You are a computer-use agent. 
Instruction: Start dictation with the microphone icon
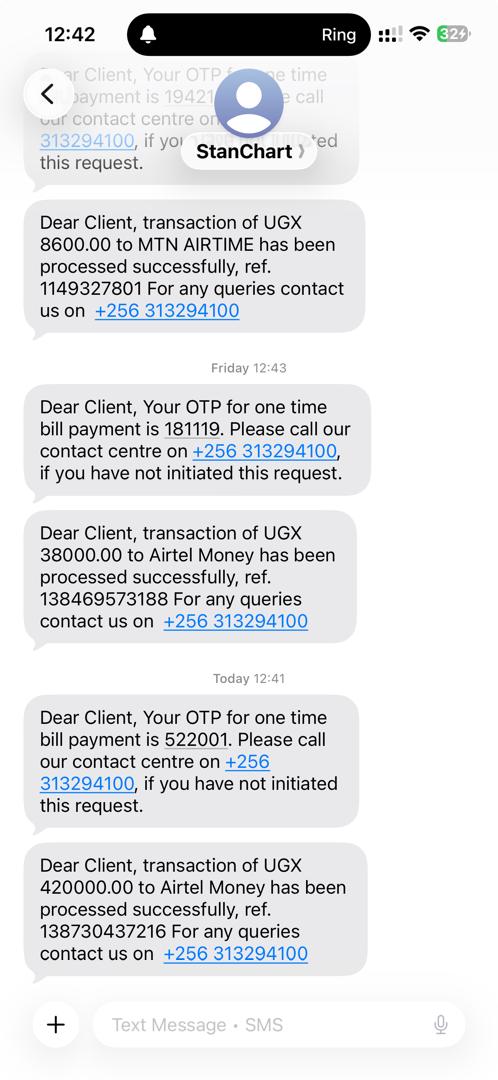tap(441, 1025)
